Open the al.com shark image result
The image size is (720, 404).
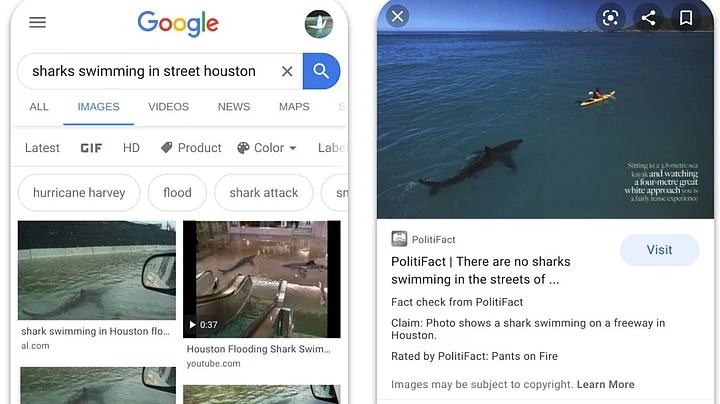(97, 270)
